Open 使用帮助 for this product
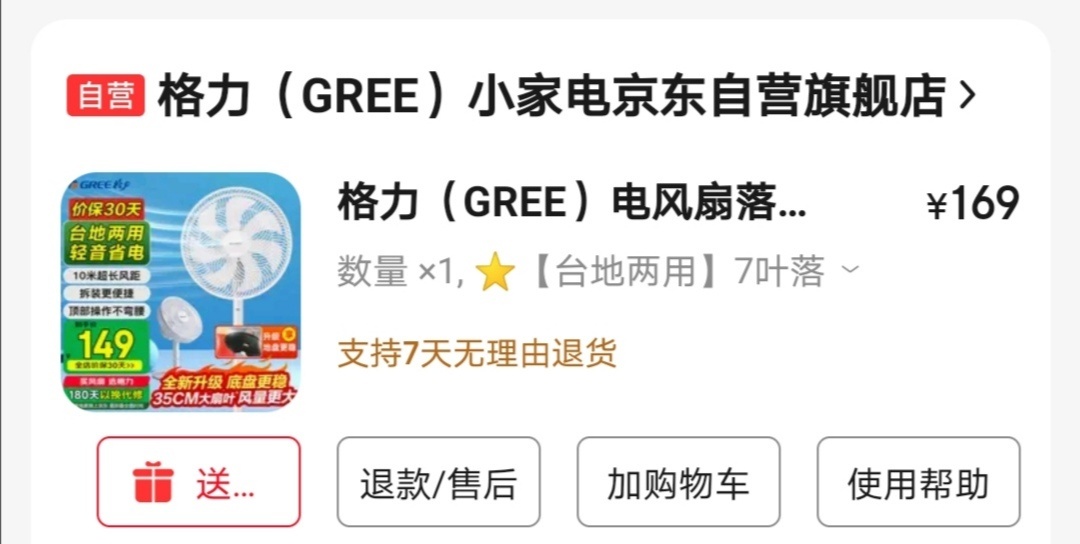This screenshot has width=1080, height=544. click(918, 482)
